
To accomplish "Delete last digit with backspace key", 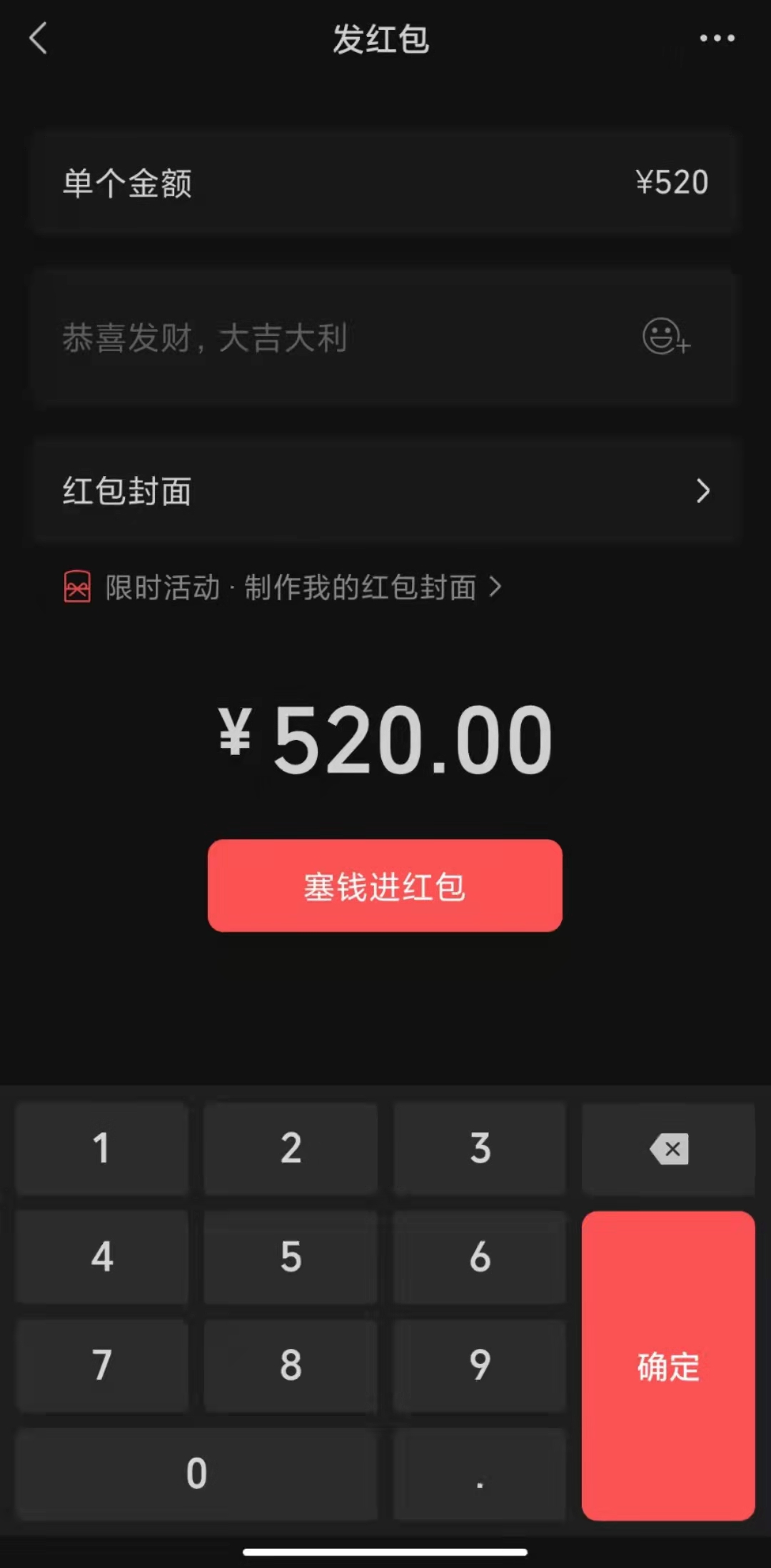I will (x=668, y=1148).
